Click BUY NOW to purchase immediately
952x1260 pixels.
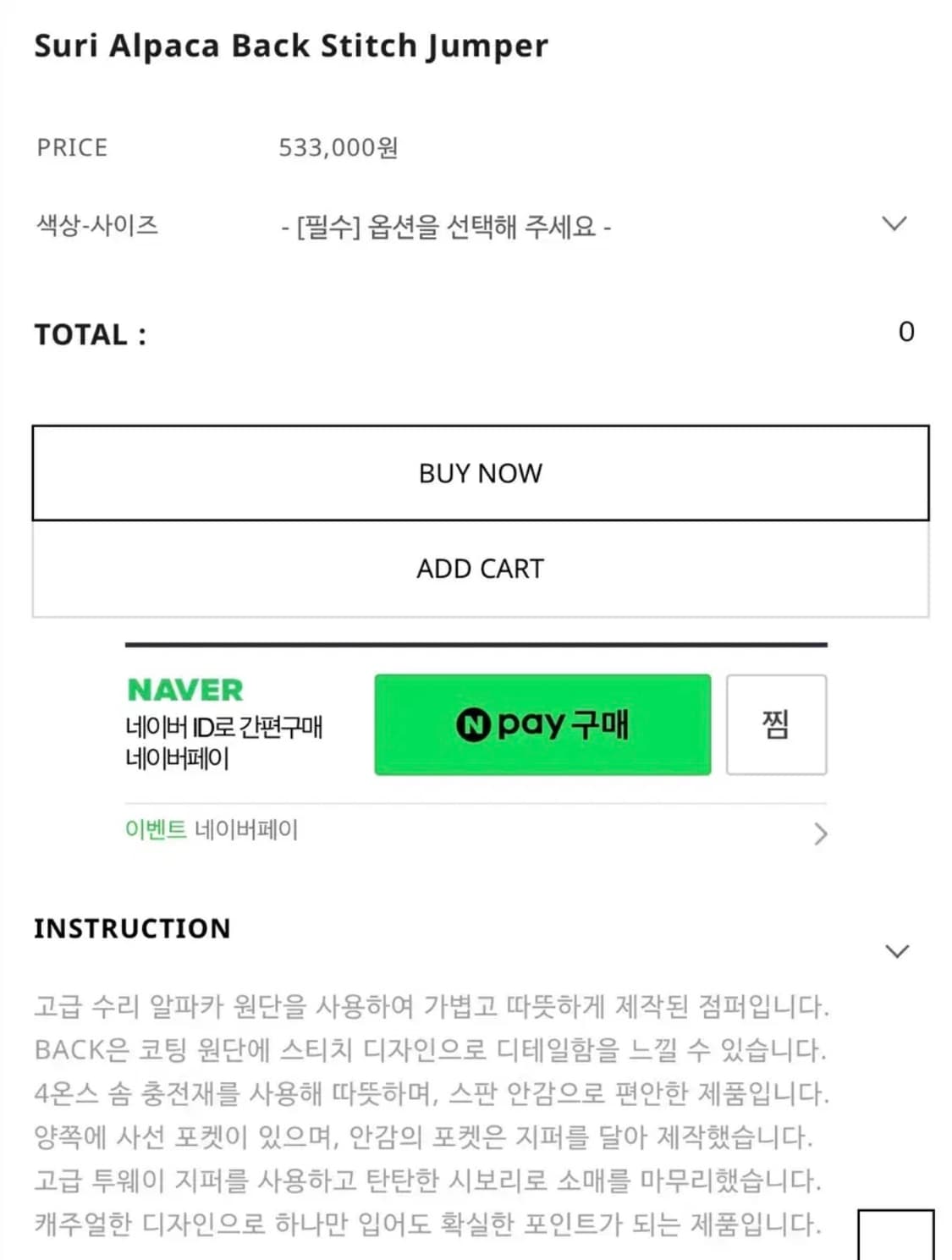click(479, 473)
